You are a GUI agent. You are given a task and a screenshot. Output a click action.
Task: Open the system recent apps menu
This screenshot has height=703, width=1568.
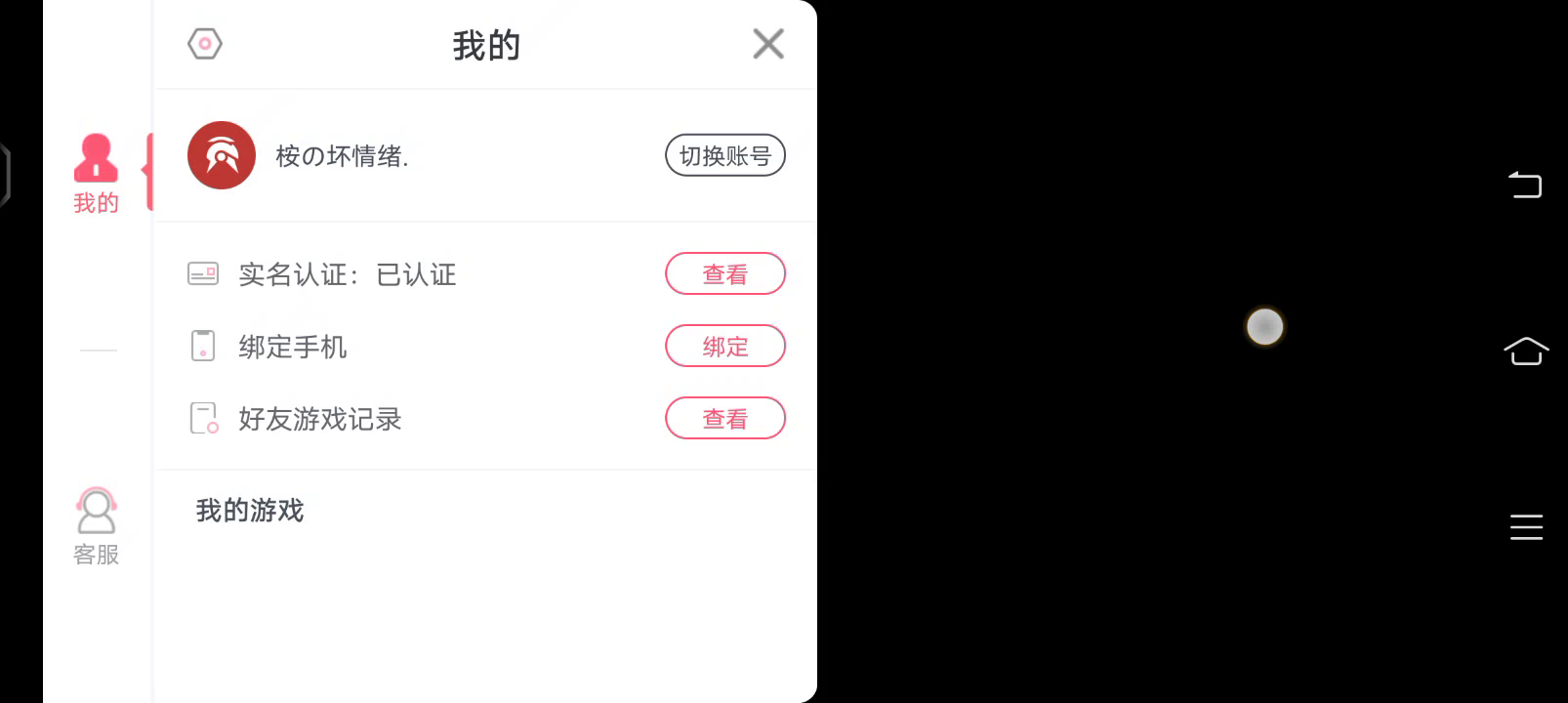pos(1525,527)
